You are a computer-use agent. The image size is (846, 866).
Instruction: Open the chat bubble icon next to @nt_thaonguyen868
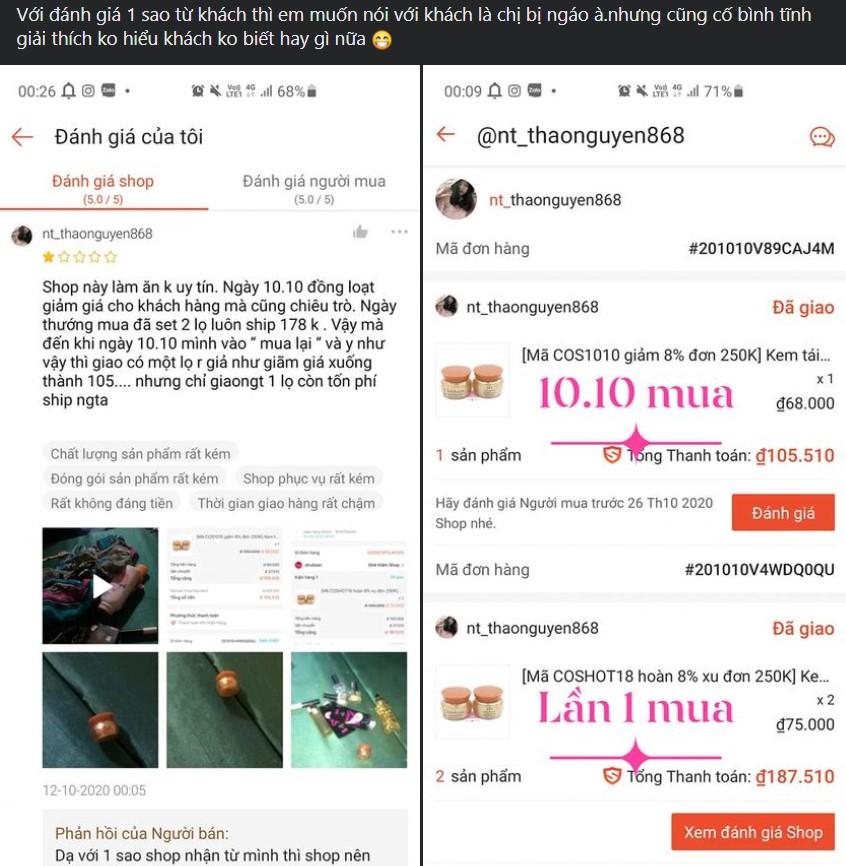click(819, 136)
